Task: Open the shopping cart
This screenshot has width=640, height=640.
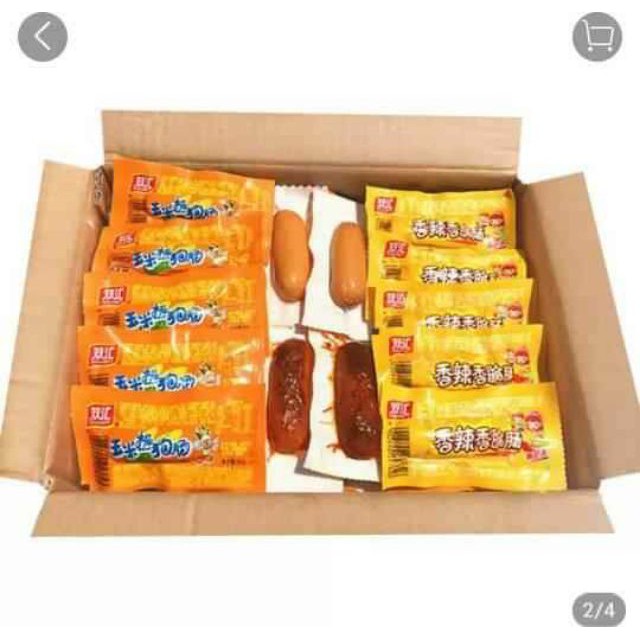Action: click(x=597, y=37)
